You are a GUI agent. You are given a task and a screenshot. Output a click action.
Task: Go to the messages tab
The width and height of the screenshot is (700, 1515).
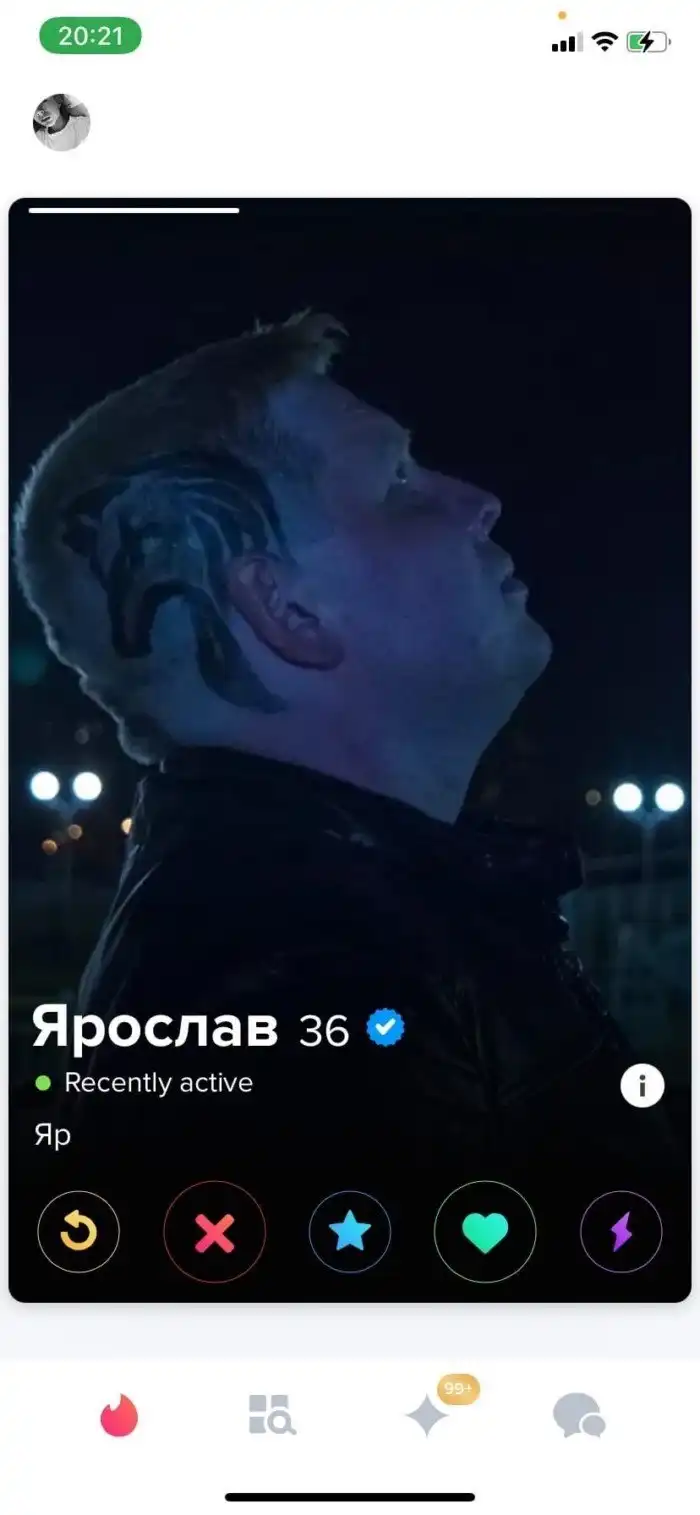(579, 1416)
